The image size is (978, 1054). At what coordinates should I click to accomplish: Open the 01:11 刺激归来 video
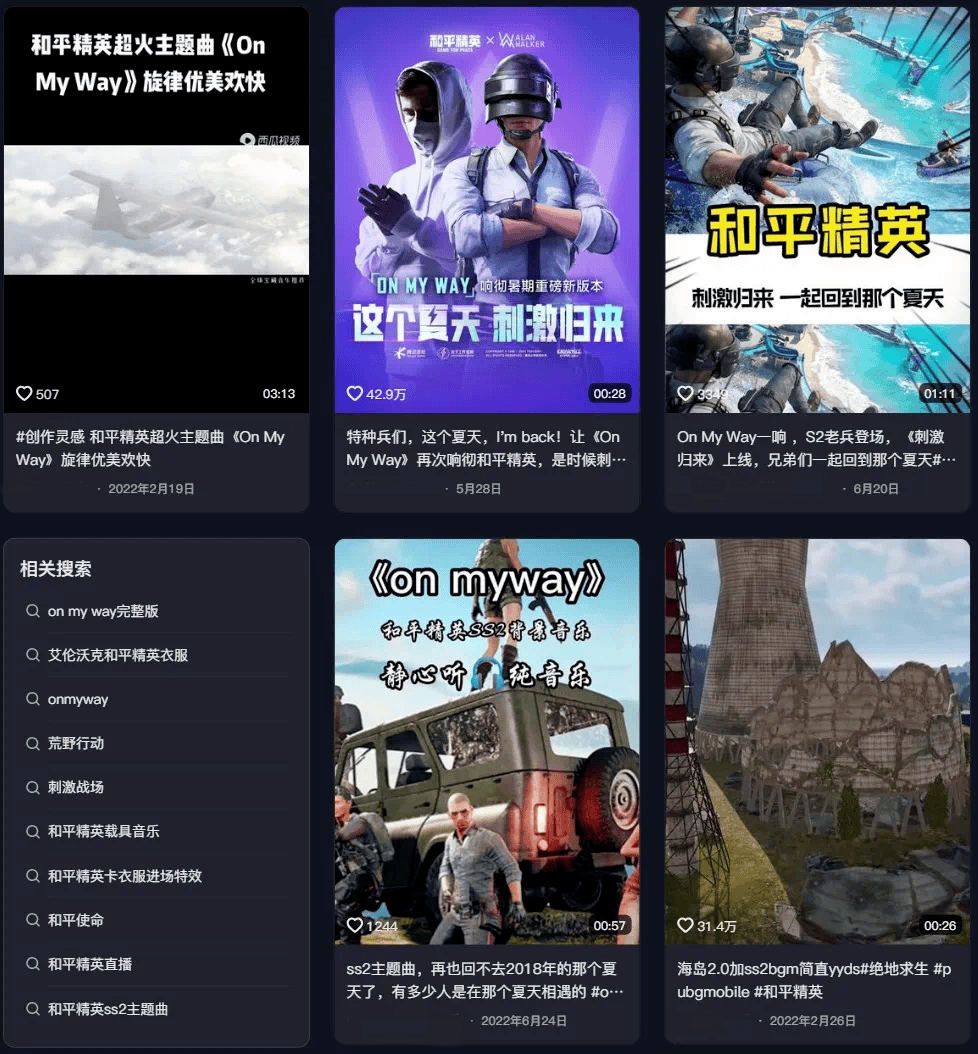coord(817,210)
